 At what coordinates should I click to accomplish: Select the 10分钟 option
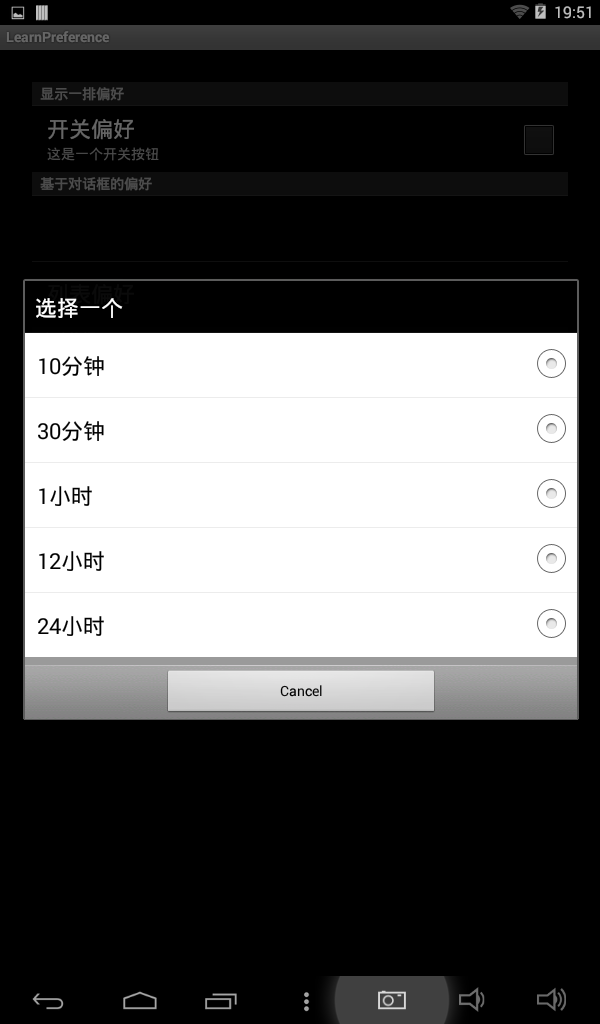pyautogui.click(x=300, y=365)
